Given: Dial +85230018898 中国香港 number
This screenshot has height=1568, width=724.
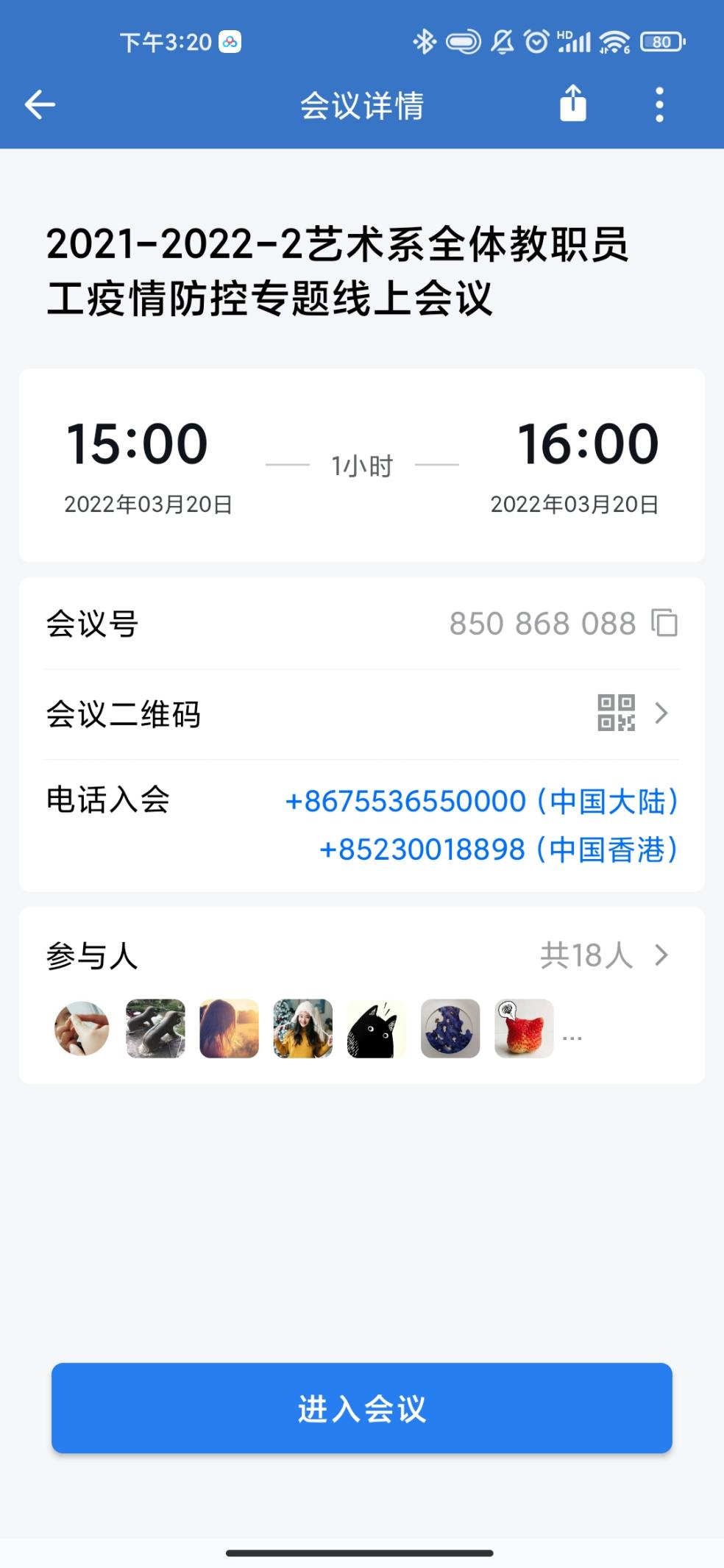Looking at the screenshot, I should [x=498, y=849].
